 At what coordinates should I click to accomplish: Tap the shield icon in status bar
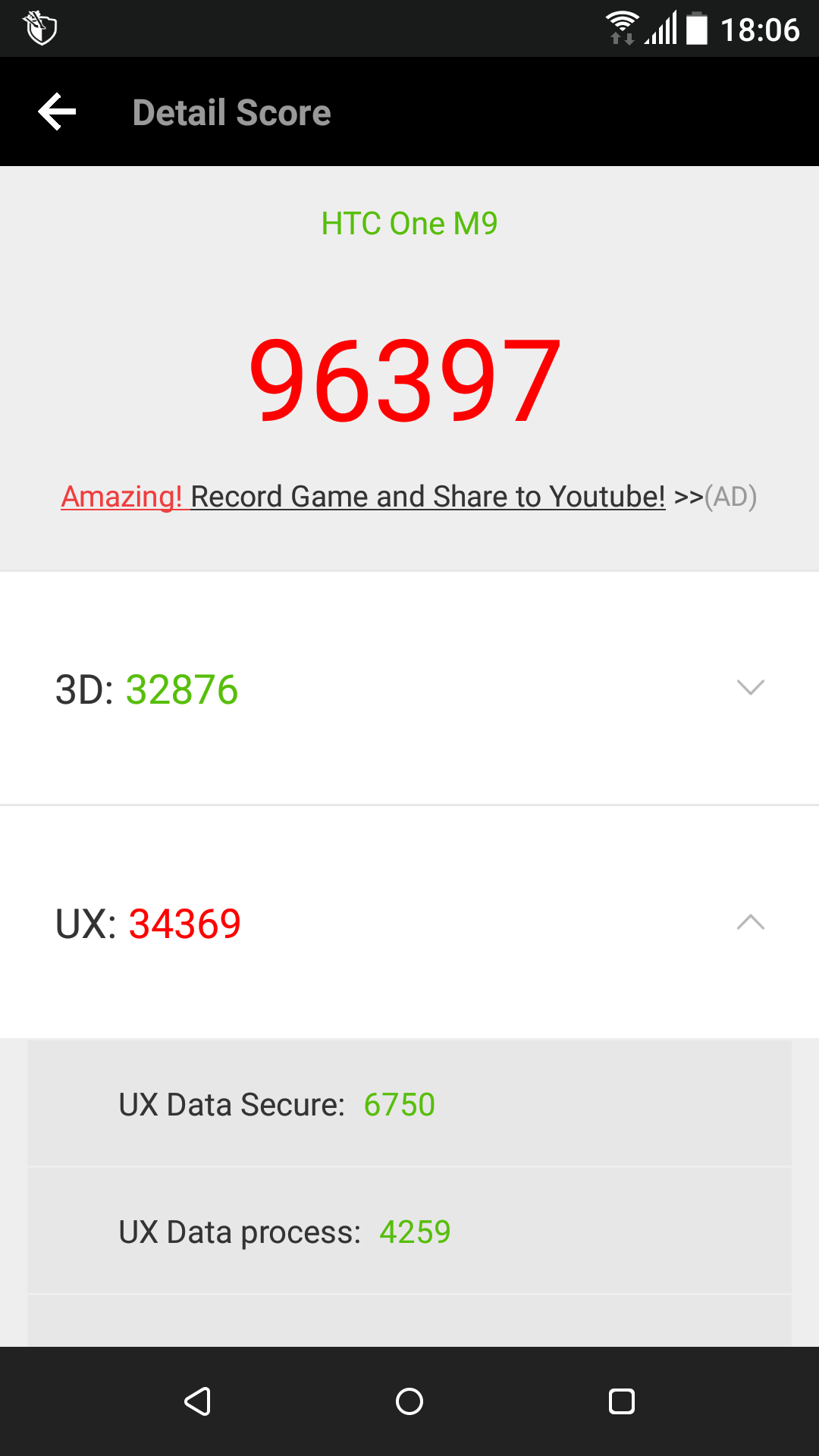[40, 28]
